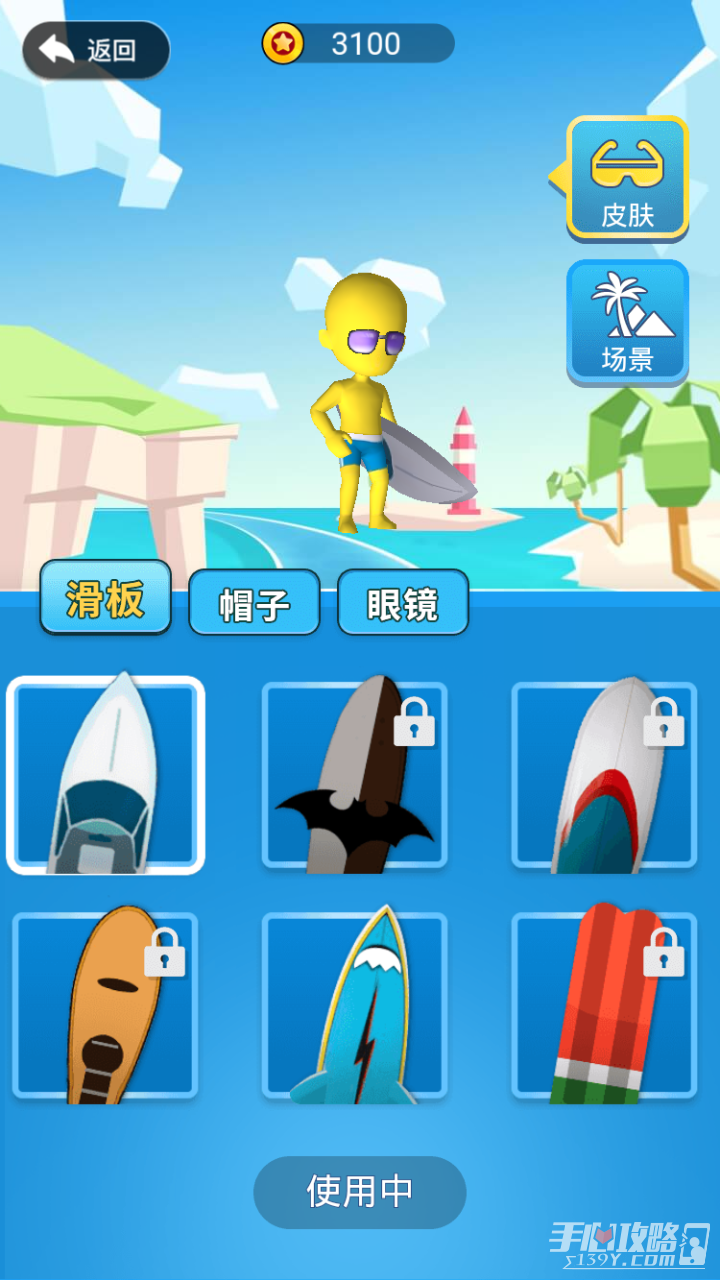Switch to the 眼镜 tab
720x1280 pixels.
click(403, 603)
